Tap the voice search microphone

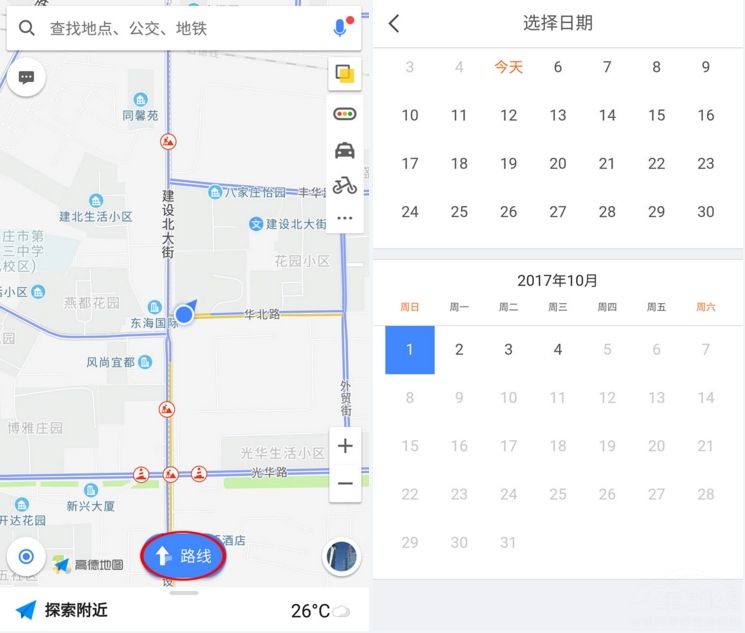click(341, 28)
